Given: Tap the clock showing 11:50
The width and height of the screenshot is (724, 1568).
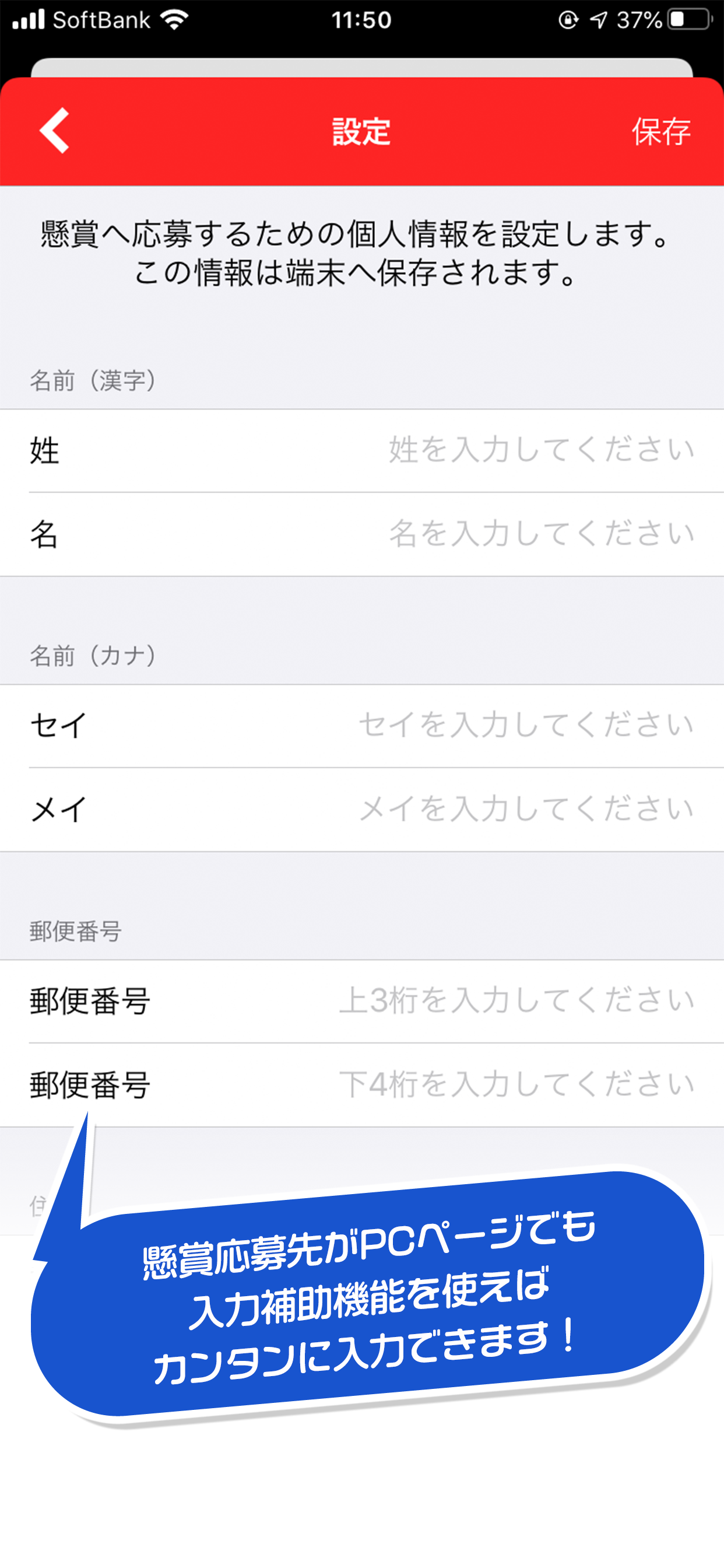Looking at the screenshot, I should (x=361, y=19).
